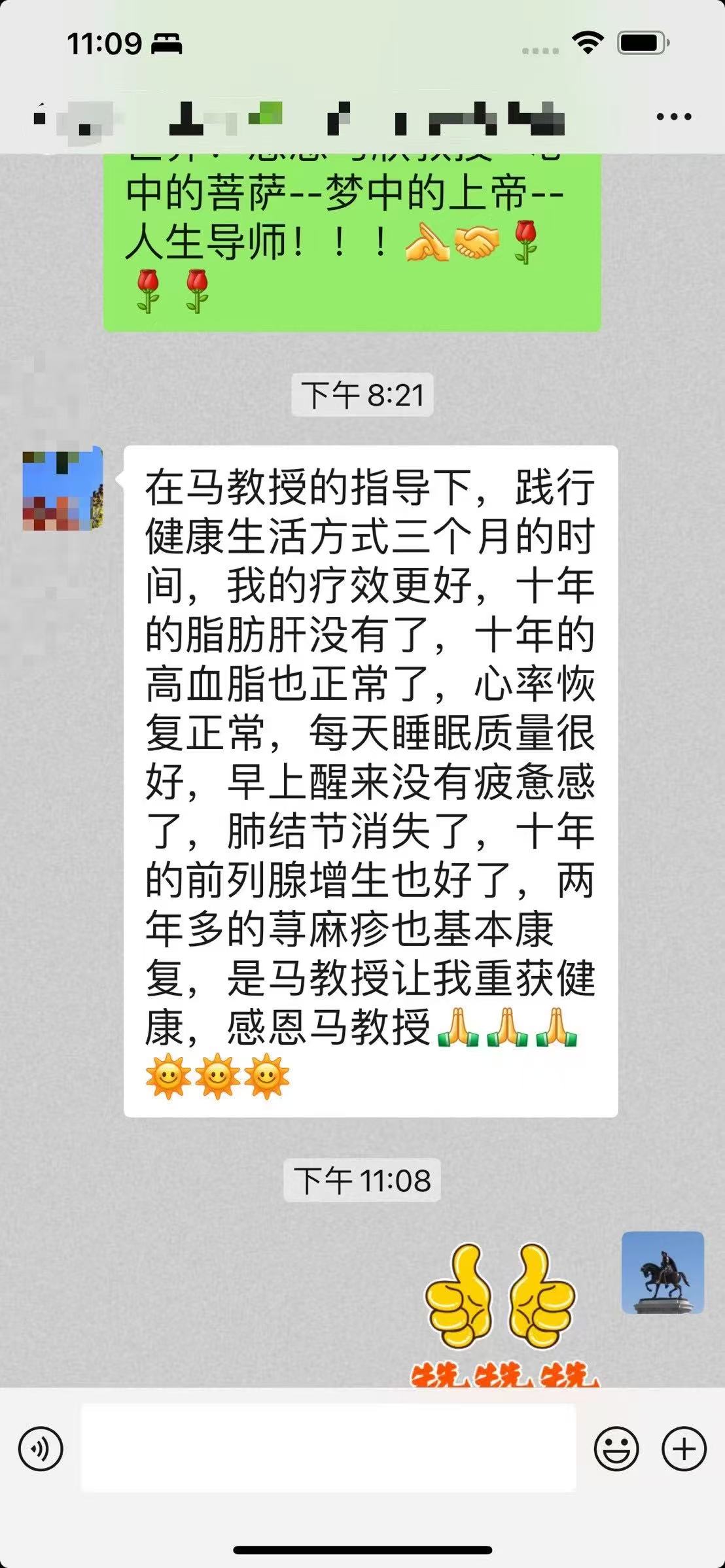Tap the horse statue avatar
725x1568 pixels.
(x=662, y=1273)
